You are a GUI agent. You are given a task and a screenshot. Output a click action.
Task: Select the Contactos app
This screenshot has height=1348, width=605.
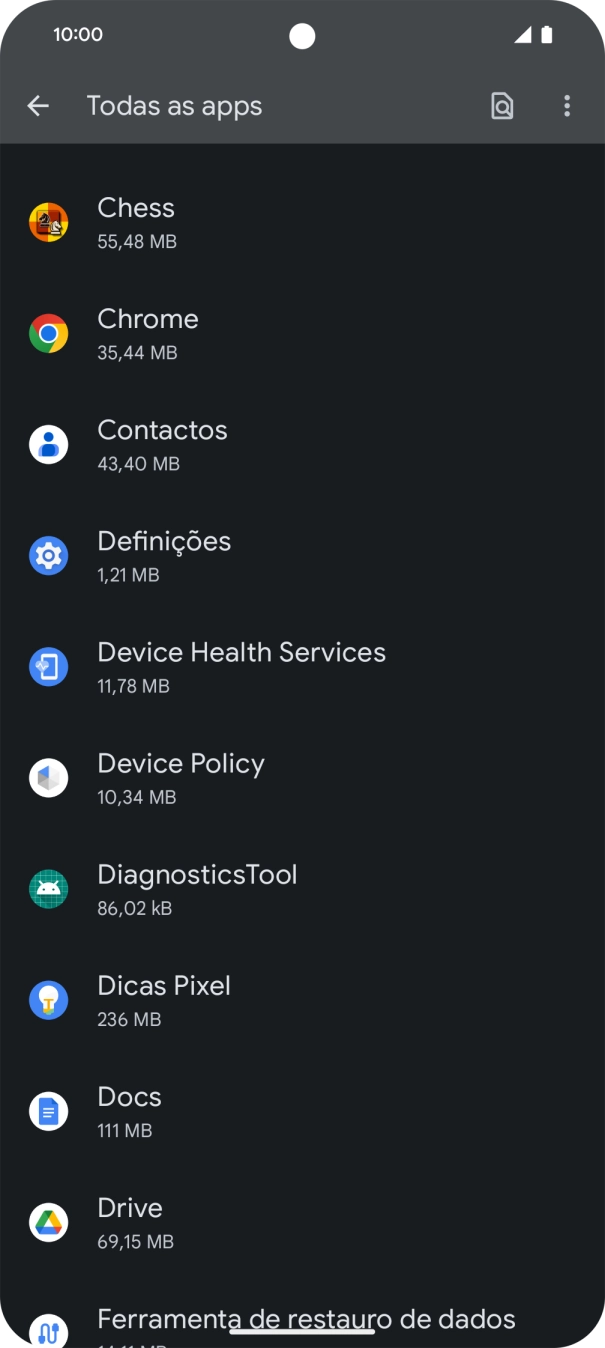point(302,444)
